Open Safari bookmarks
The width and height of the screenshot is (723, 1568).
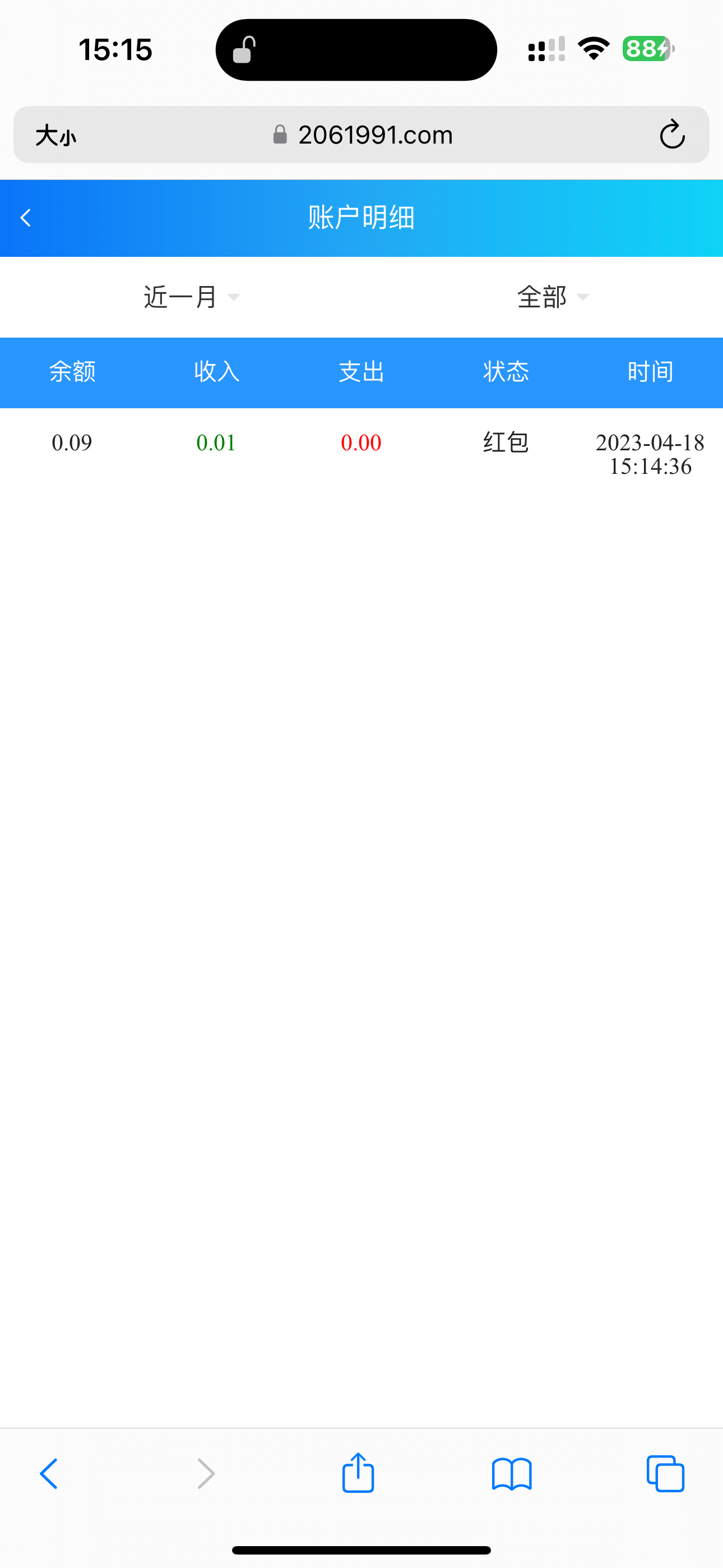511,1474
